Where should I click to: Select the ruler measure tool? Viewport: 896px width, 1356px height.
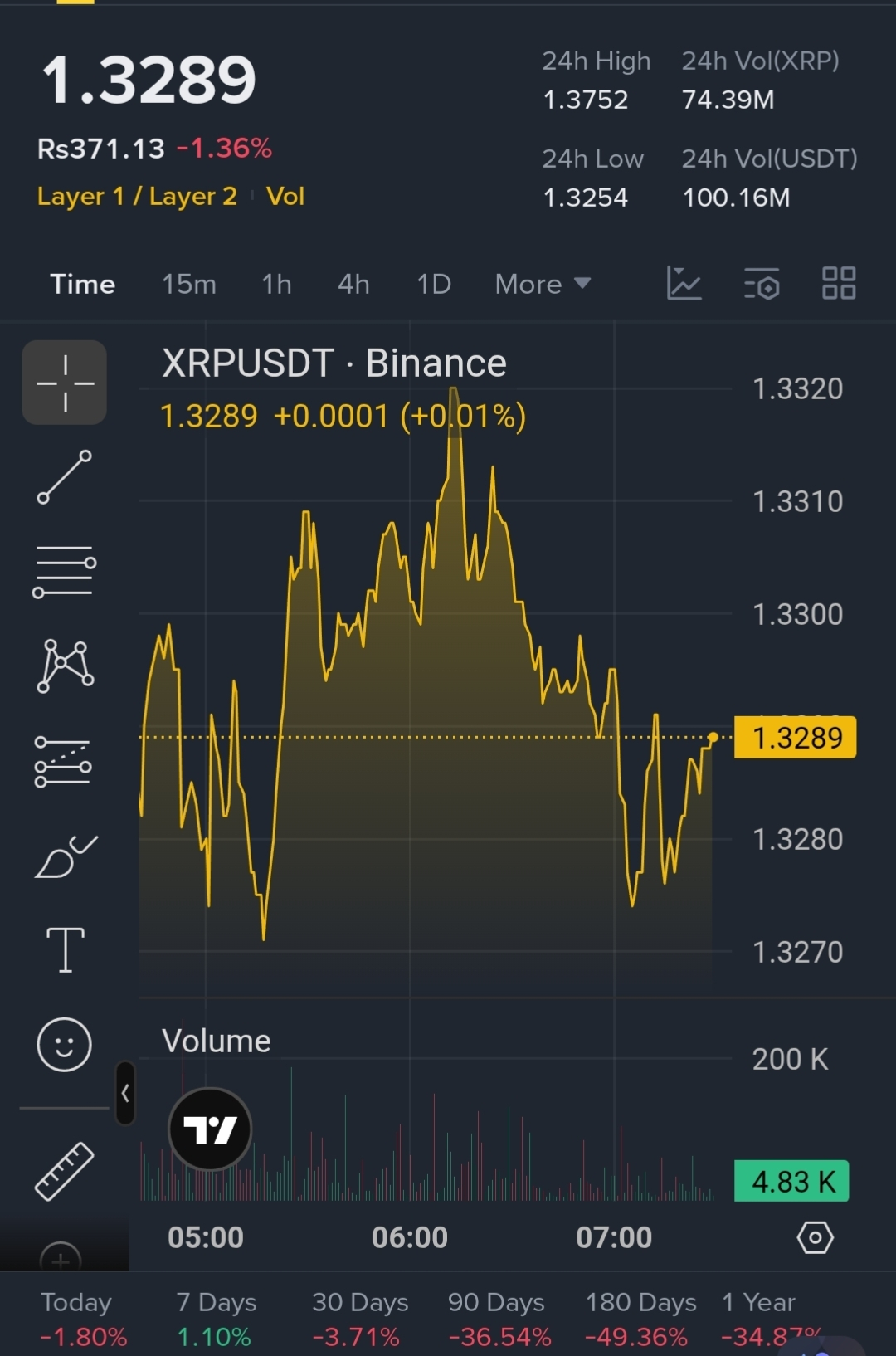pos(65,1171)
